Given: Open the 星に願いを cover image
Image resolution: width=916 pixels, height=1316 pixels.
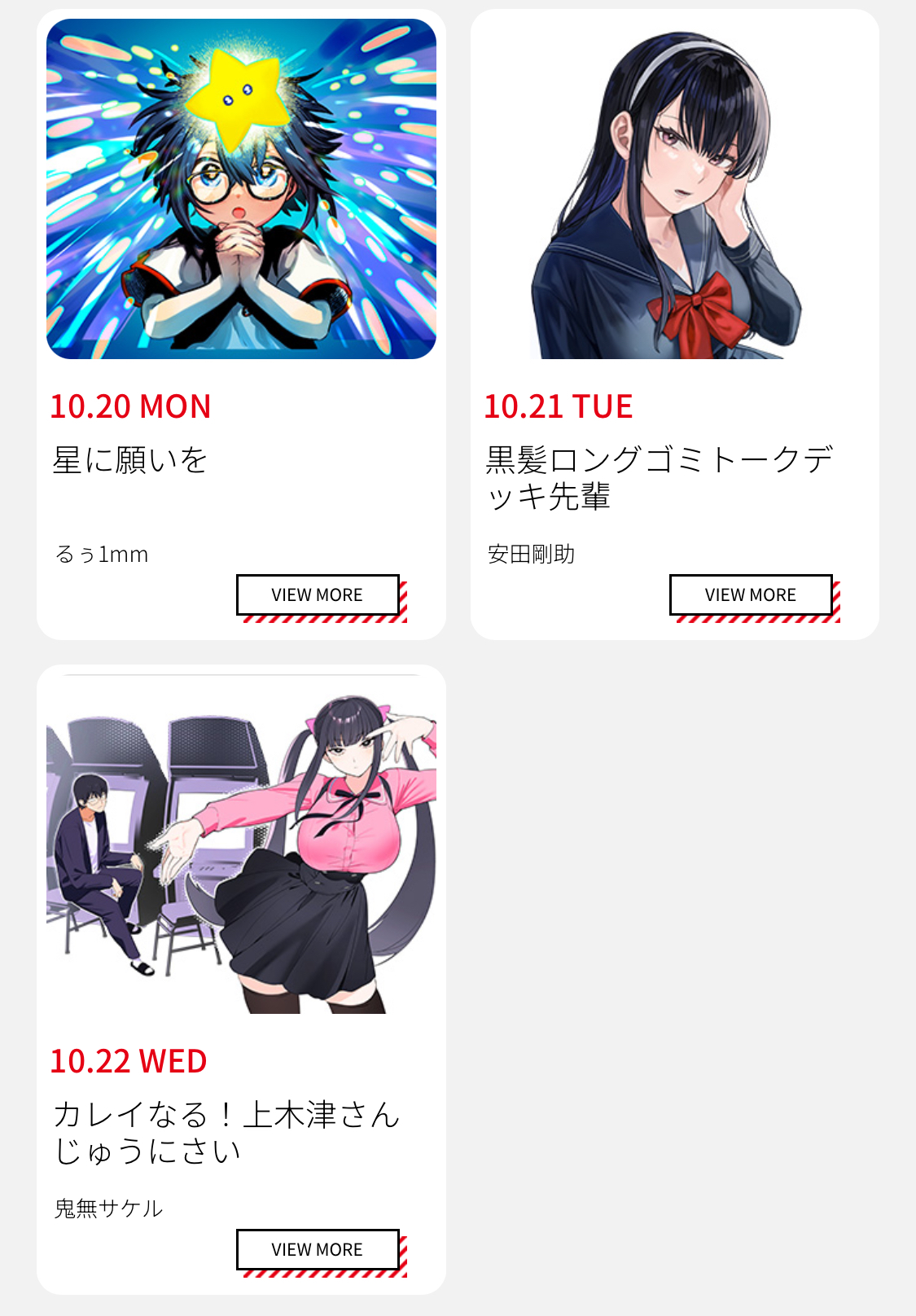Looking at the screenshot, I should point(241,189).
